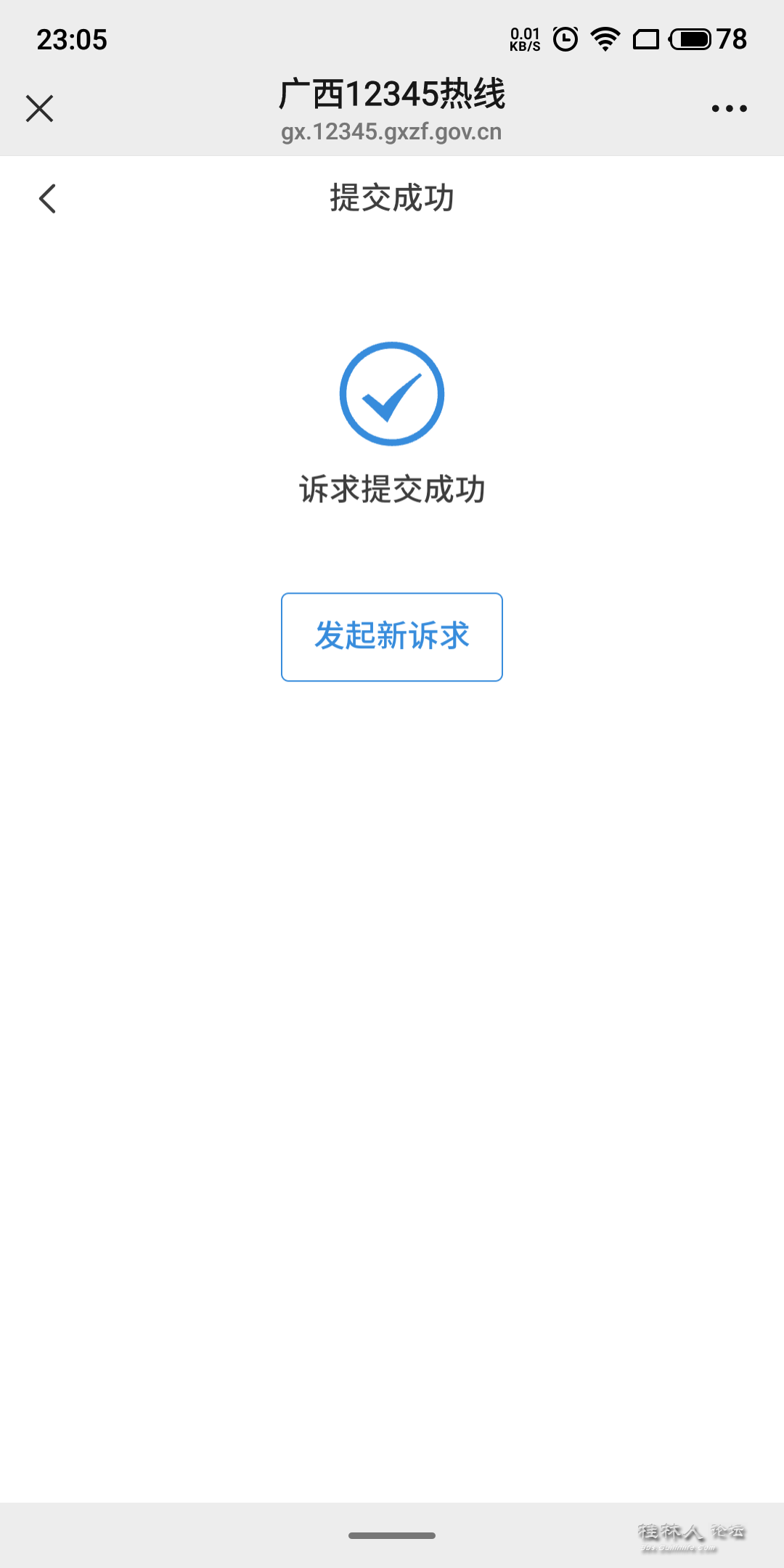The width and height of the screenshot is (784, 1568).
Task: Click the empty battery outline icon
Action: click(648, 40)
